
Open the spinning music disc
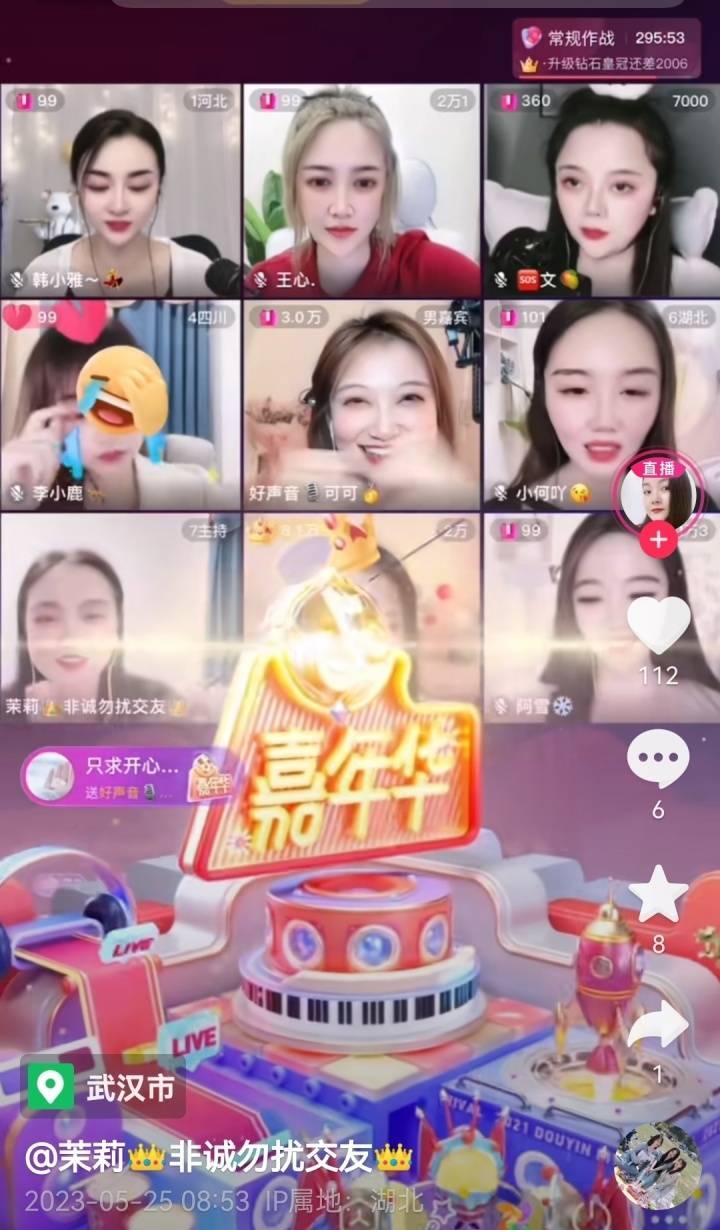[x=657, y=1166]
